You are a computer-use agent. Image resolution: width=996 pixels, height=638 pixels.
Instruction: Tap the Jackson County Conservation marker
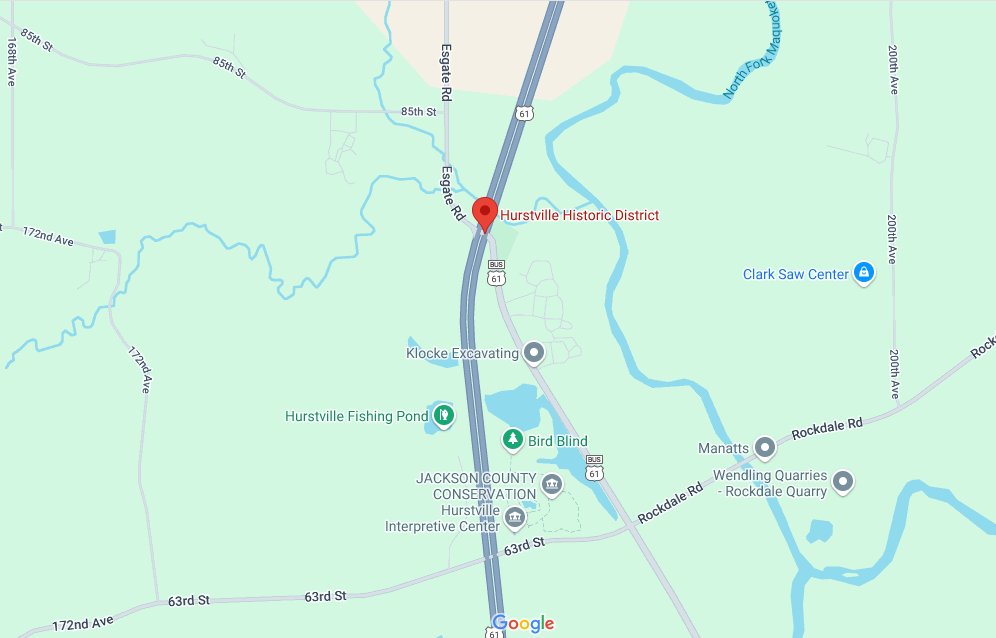click(551, 486)
